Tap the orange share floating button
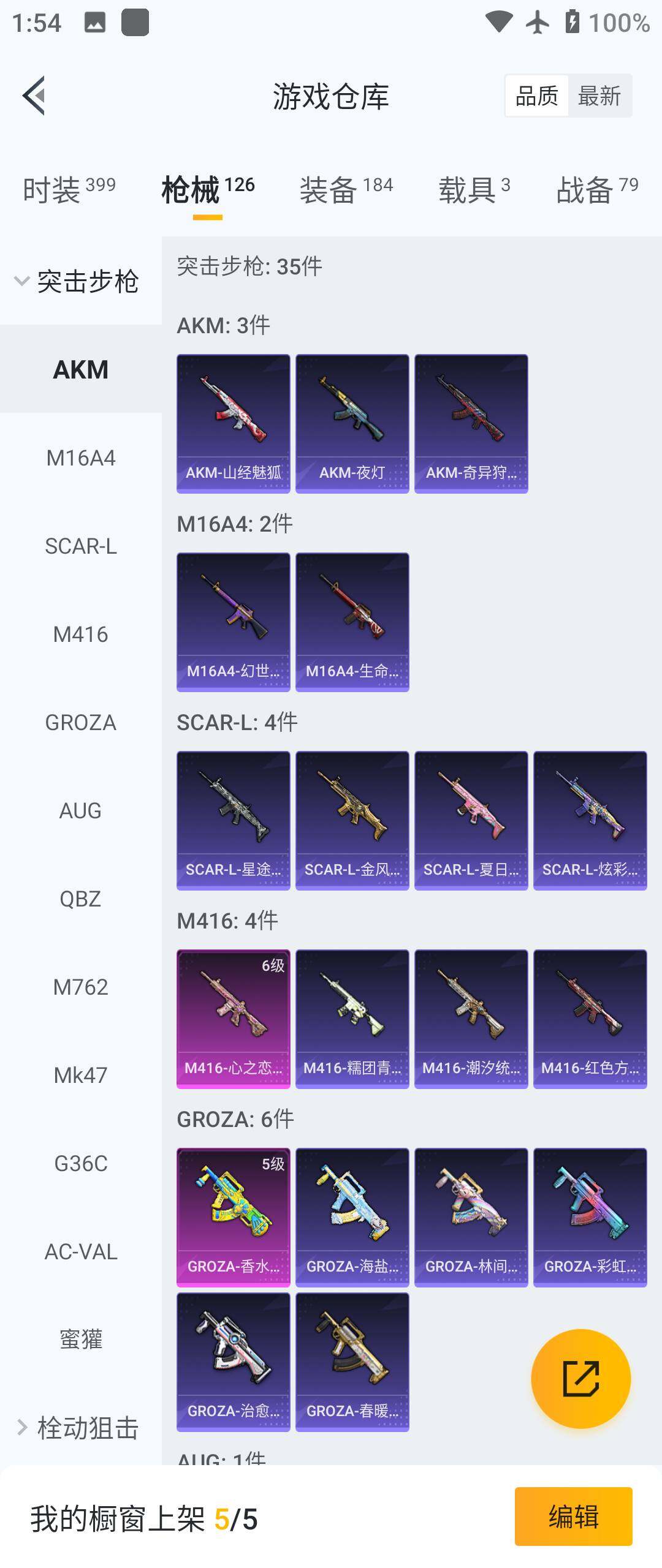This screenshot has width=662, height=1568. pyautogui.click(x=580, y=1379)
